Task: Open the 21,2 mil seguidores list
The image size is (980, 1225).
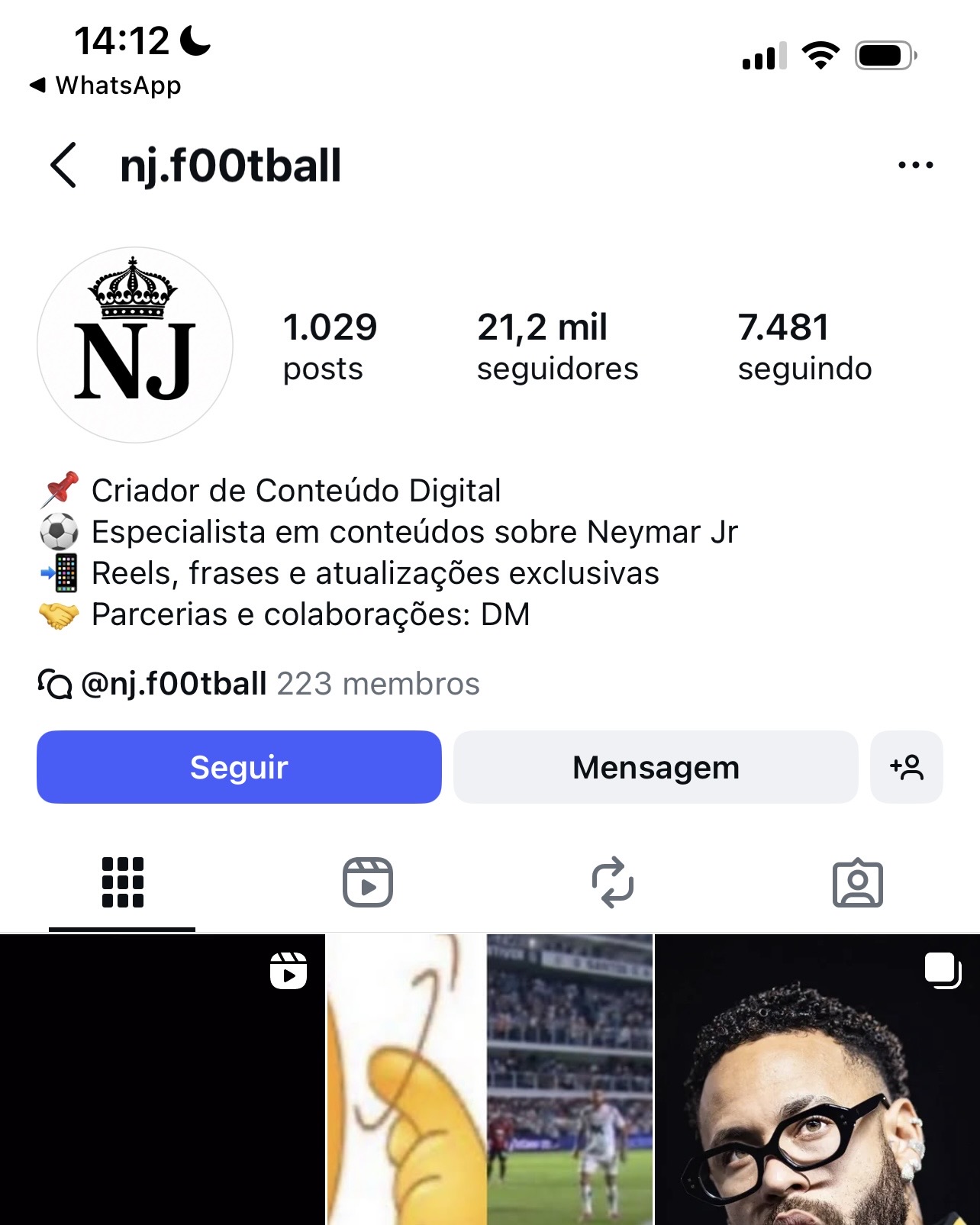Action: pyautogui.click(x=557, y=347)
